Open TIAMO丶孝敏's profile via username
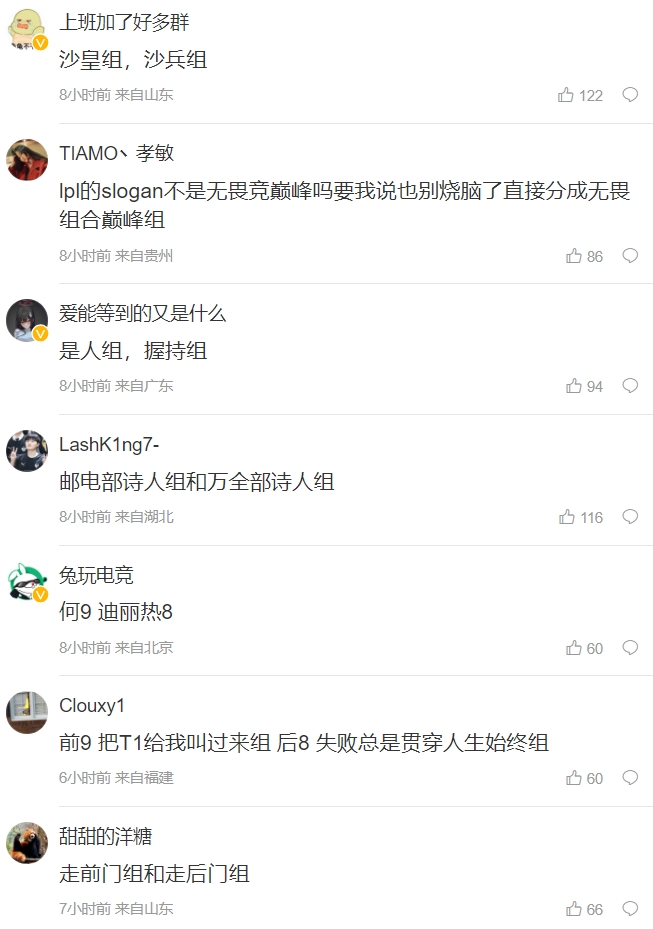653x929 pixels. [116, 153]
